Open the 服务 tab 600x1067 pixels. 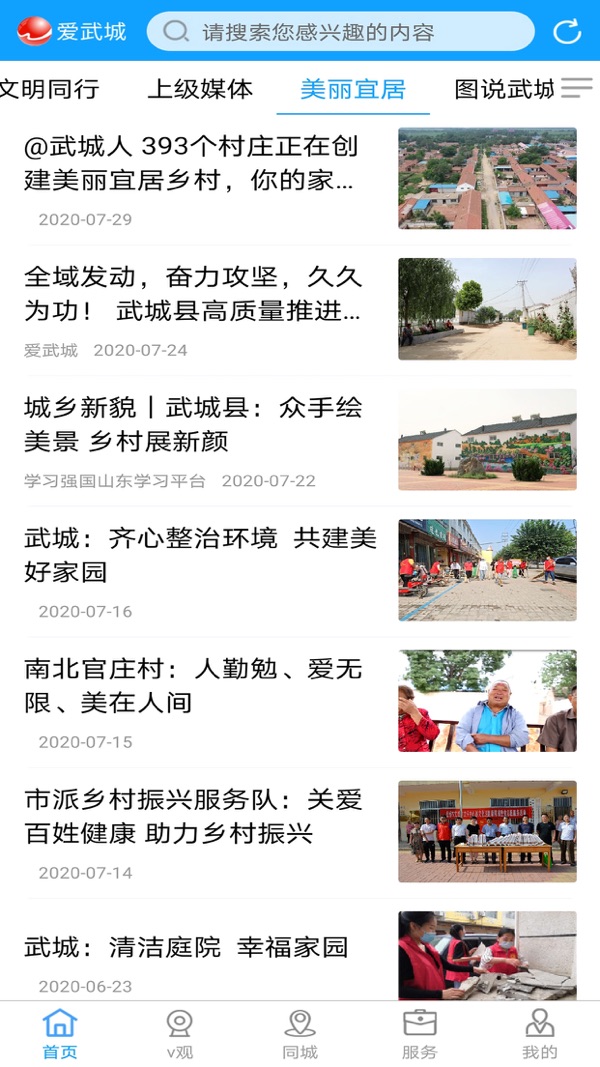tap(420, 1034)
